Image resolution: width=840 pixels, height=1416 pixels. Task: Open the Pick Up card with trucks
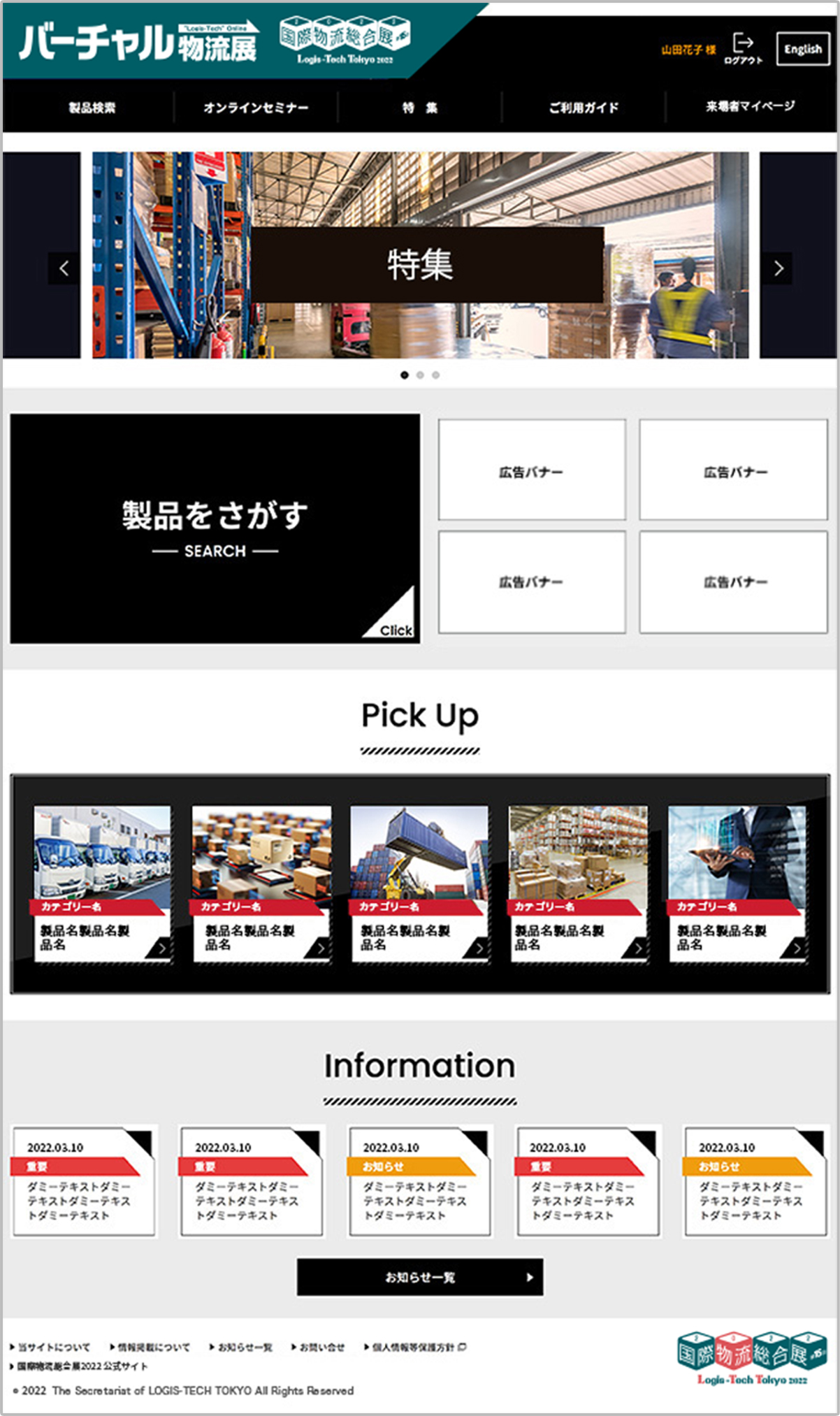(102, 883)
